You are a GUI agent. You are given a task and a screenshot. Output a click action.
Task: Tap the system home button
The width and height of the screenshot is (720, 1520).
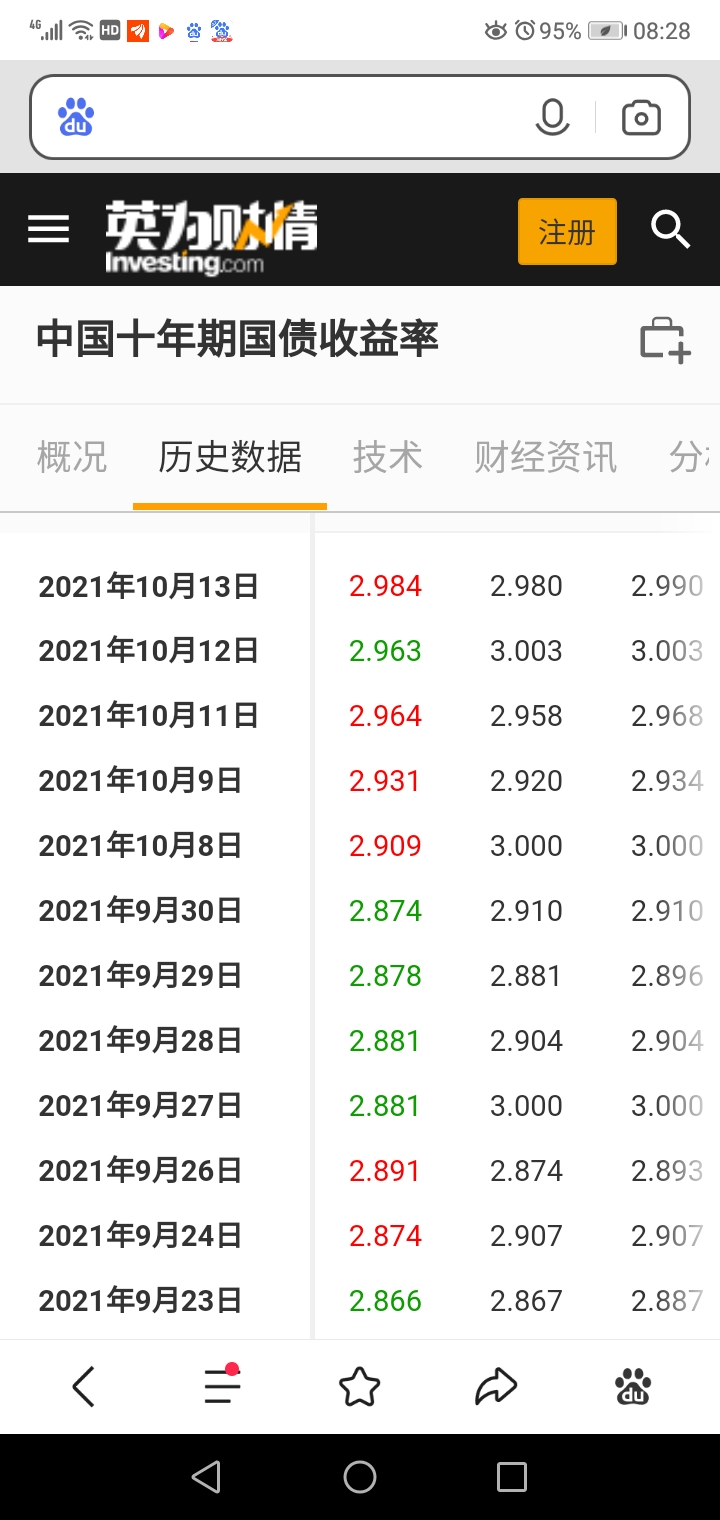click(360, 1477)
